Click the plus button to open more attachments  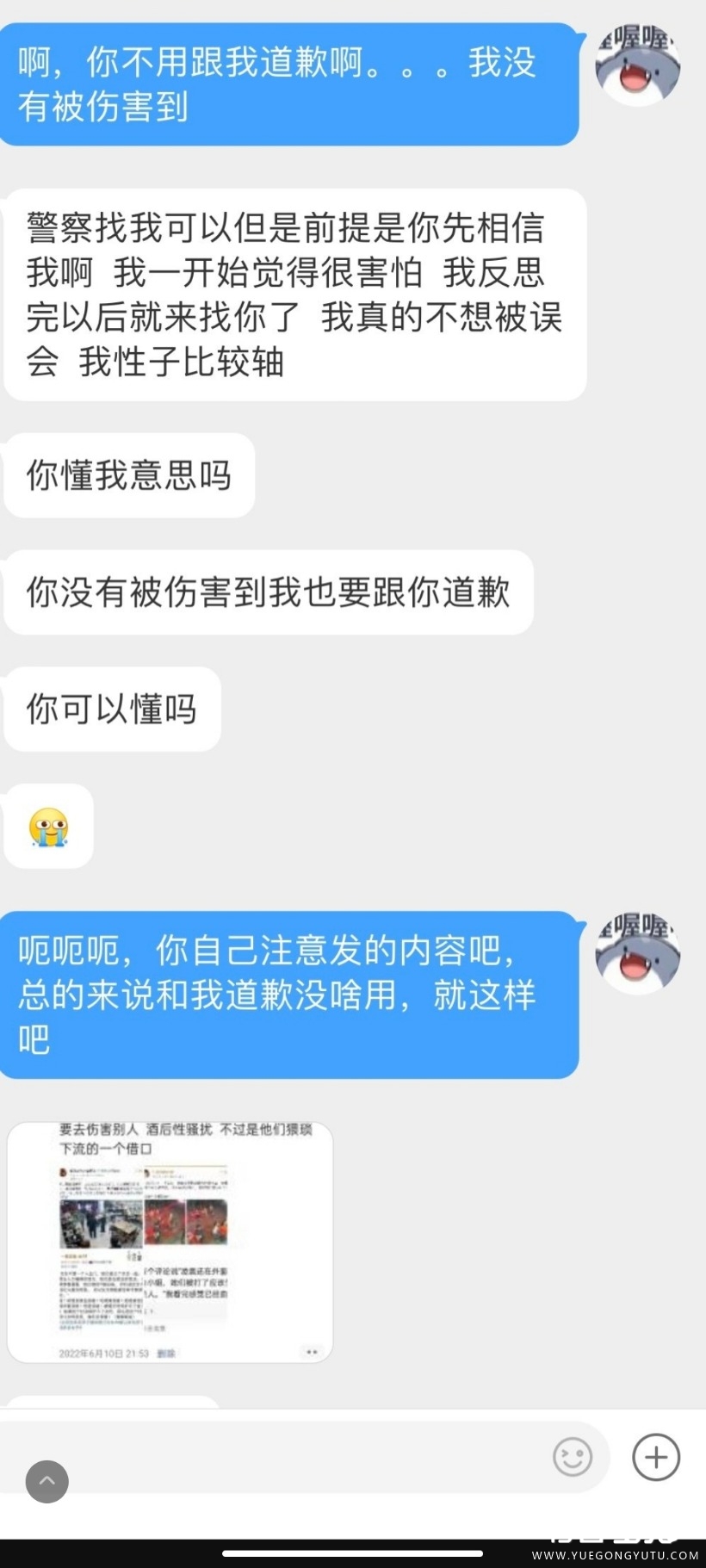point(655,1458)
